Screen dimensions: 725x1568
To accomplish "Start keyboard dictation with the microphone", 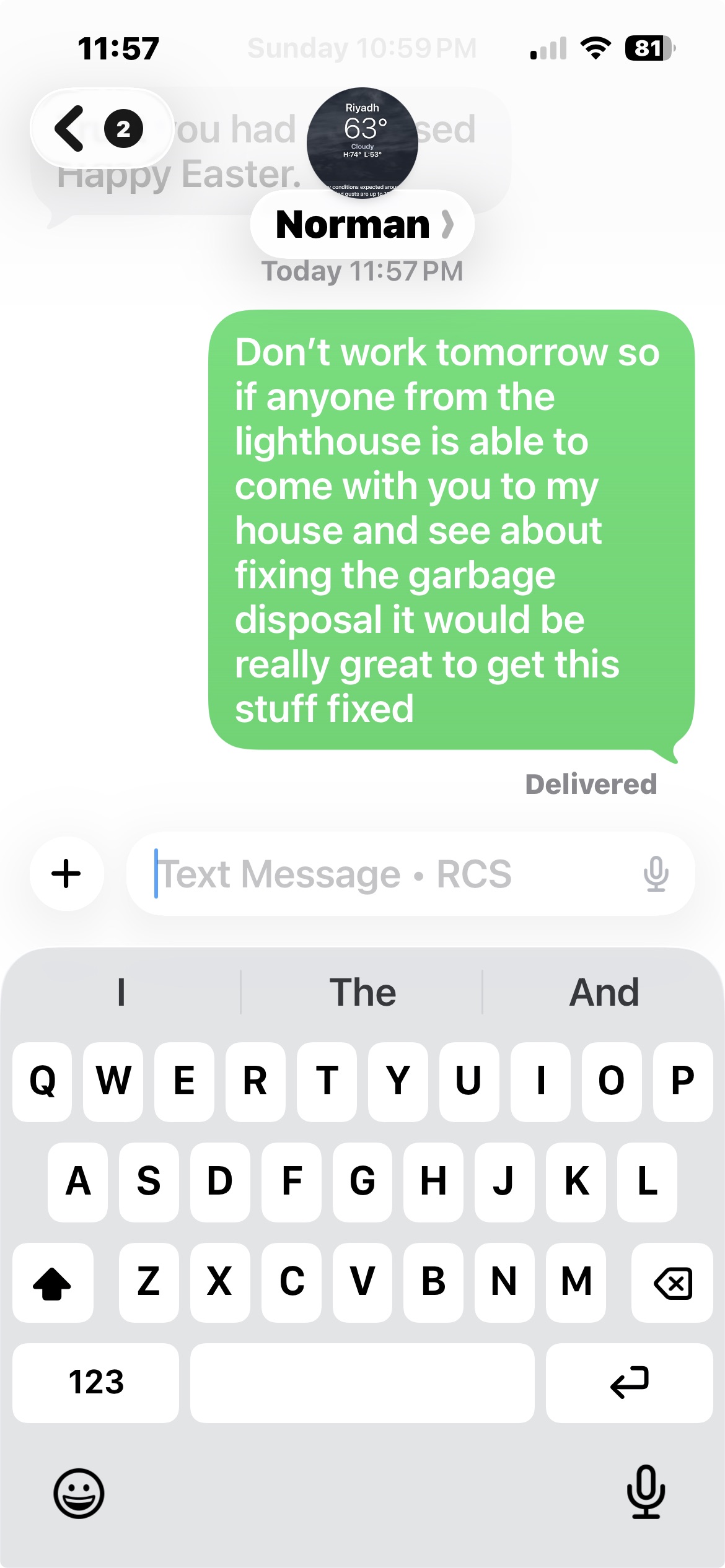I will coord(646,1492).
